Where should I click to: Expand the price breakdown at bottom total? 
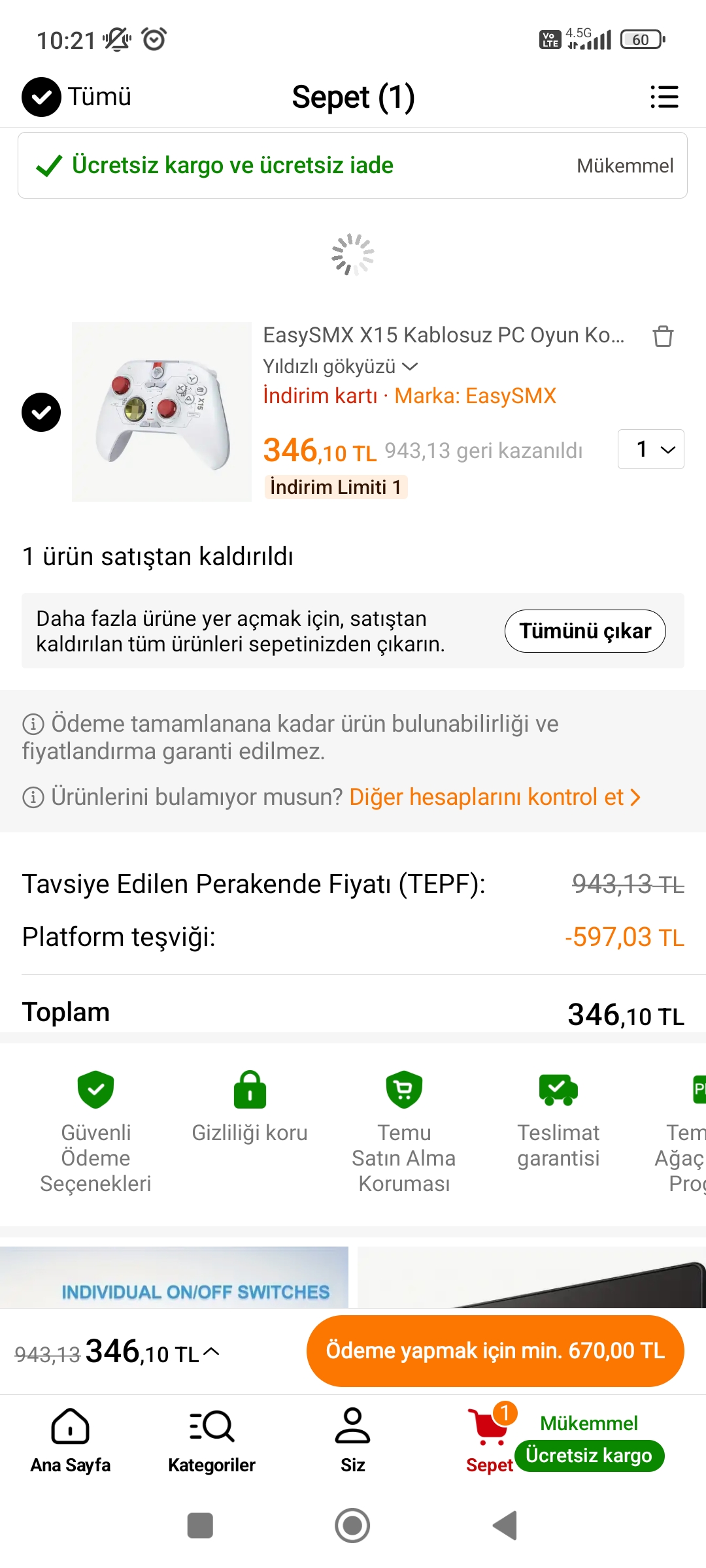coord(211,1352)
